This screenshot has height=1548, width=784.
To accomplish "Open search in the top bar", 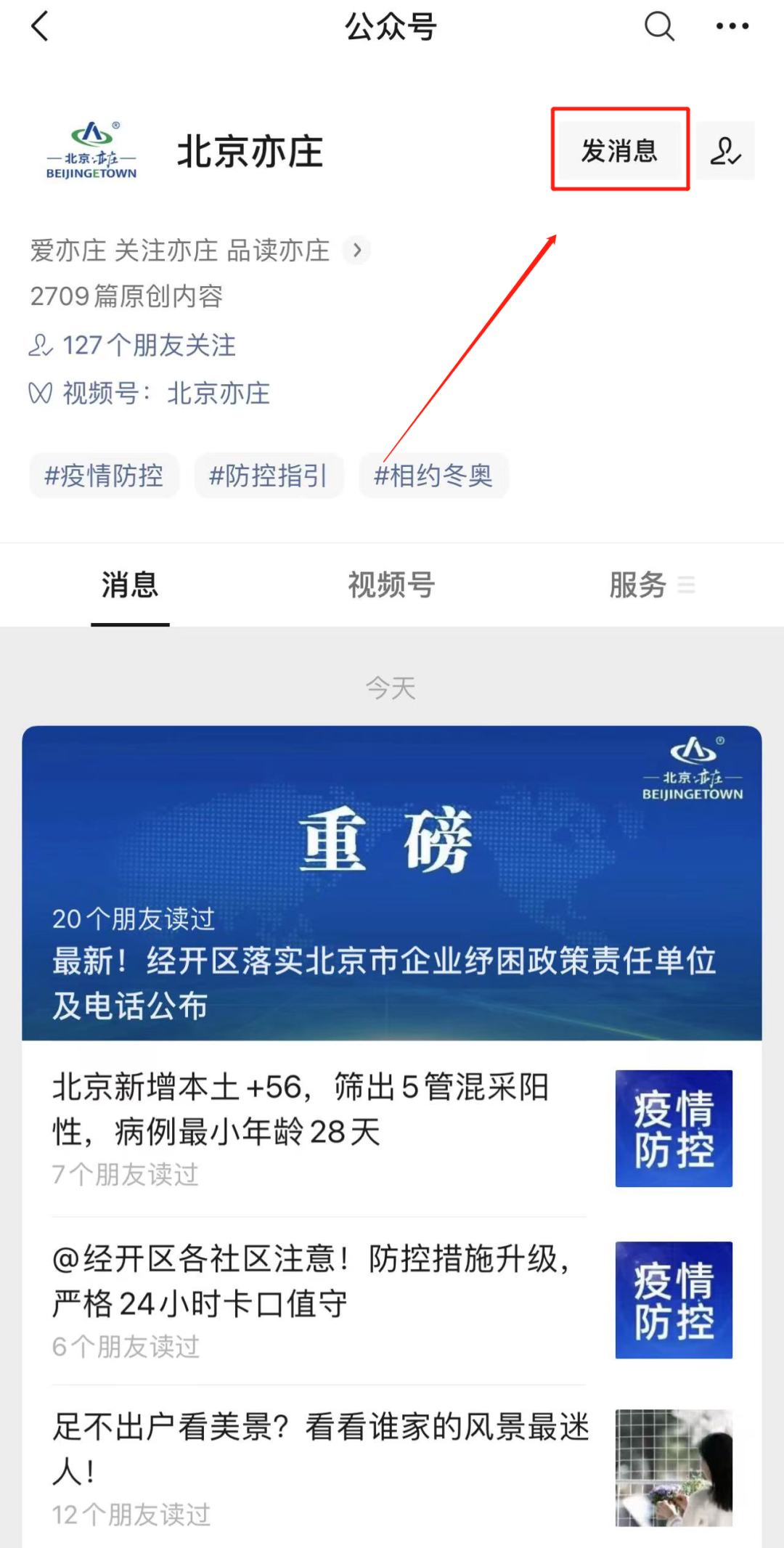I will click(659, 27).
